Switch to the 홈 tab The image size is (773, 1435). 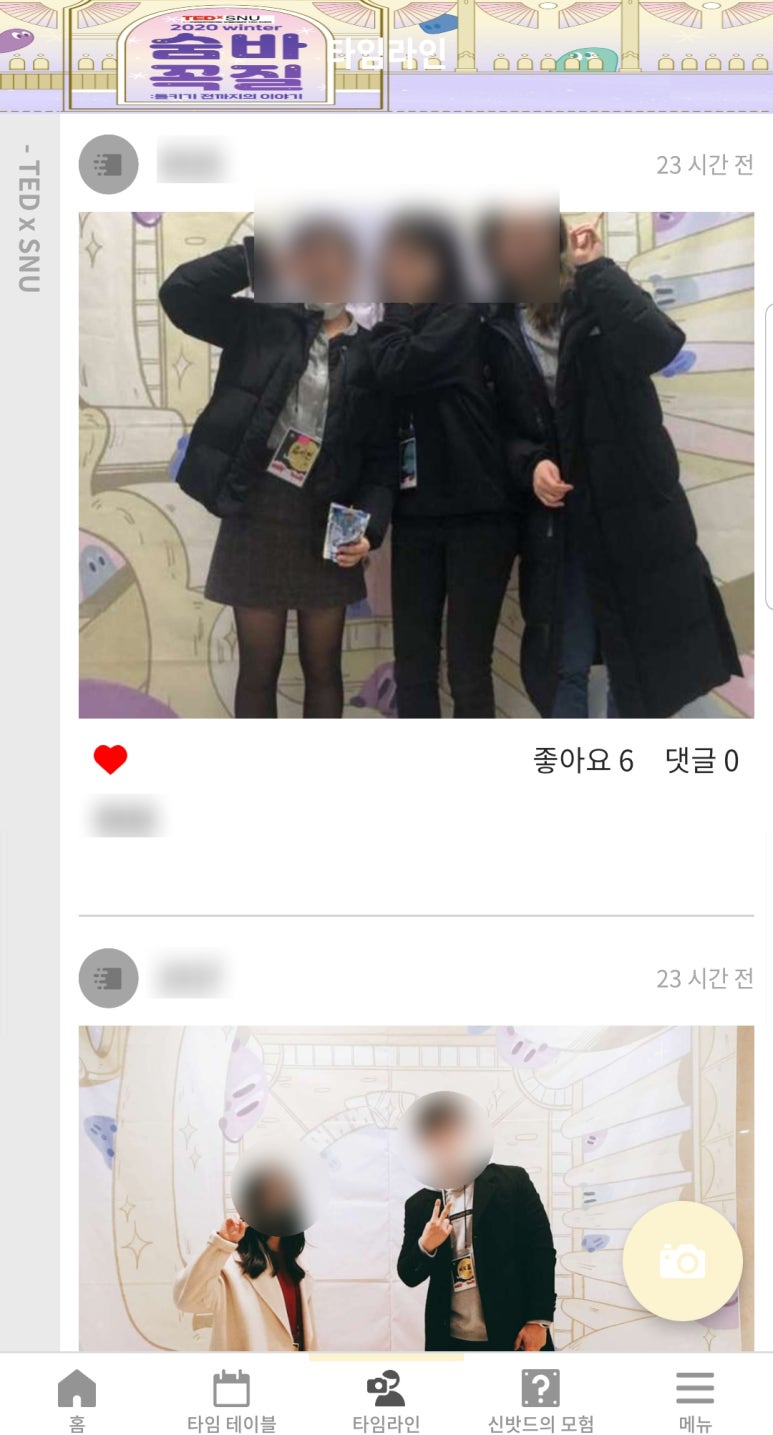pos(77,1400)
